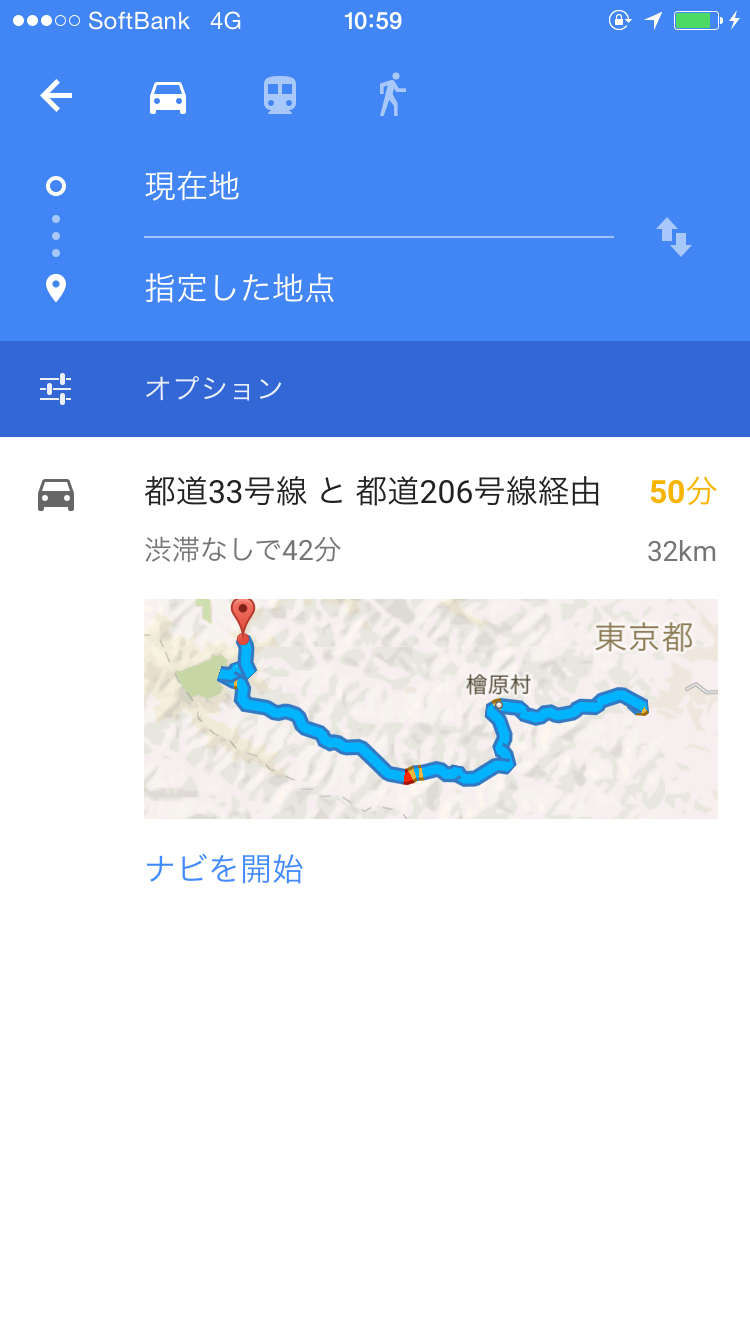Tap the back arrow to exit directions
The height and width of the screenshot is (1334, 750).
[x=55, y=96]
